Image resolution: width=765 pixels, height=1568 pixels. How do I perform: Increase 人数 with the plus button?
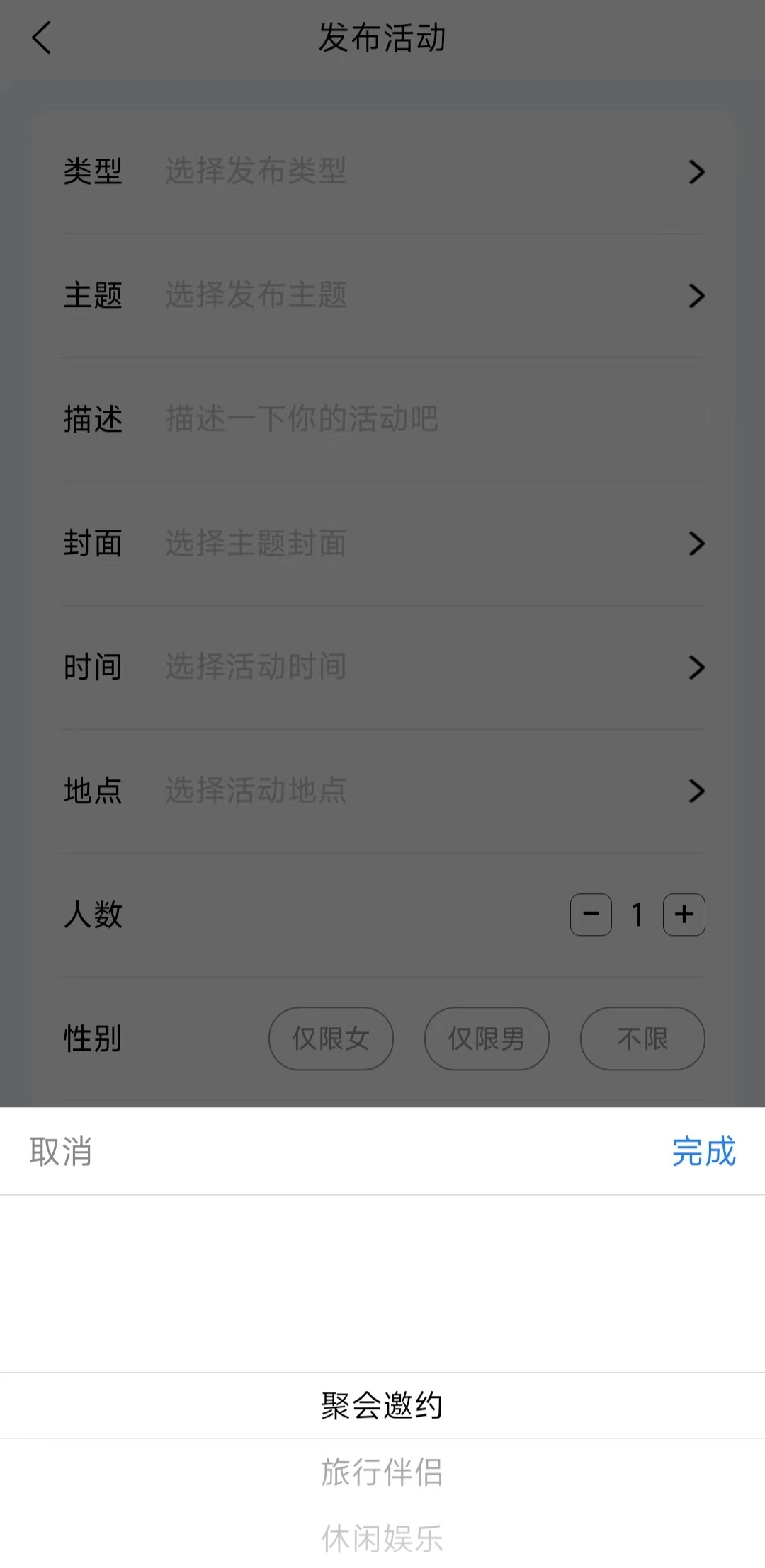[684, 915]
